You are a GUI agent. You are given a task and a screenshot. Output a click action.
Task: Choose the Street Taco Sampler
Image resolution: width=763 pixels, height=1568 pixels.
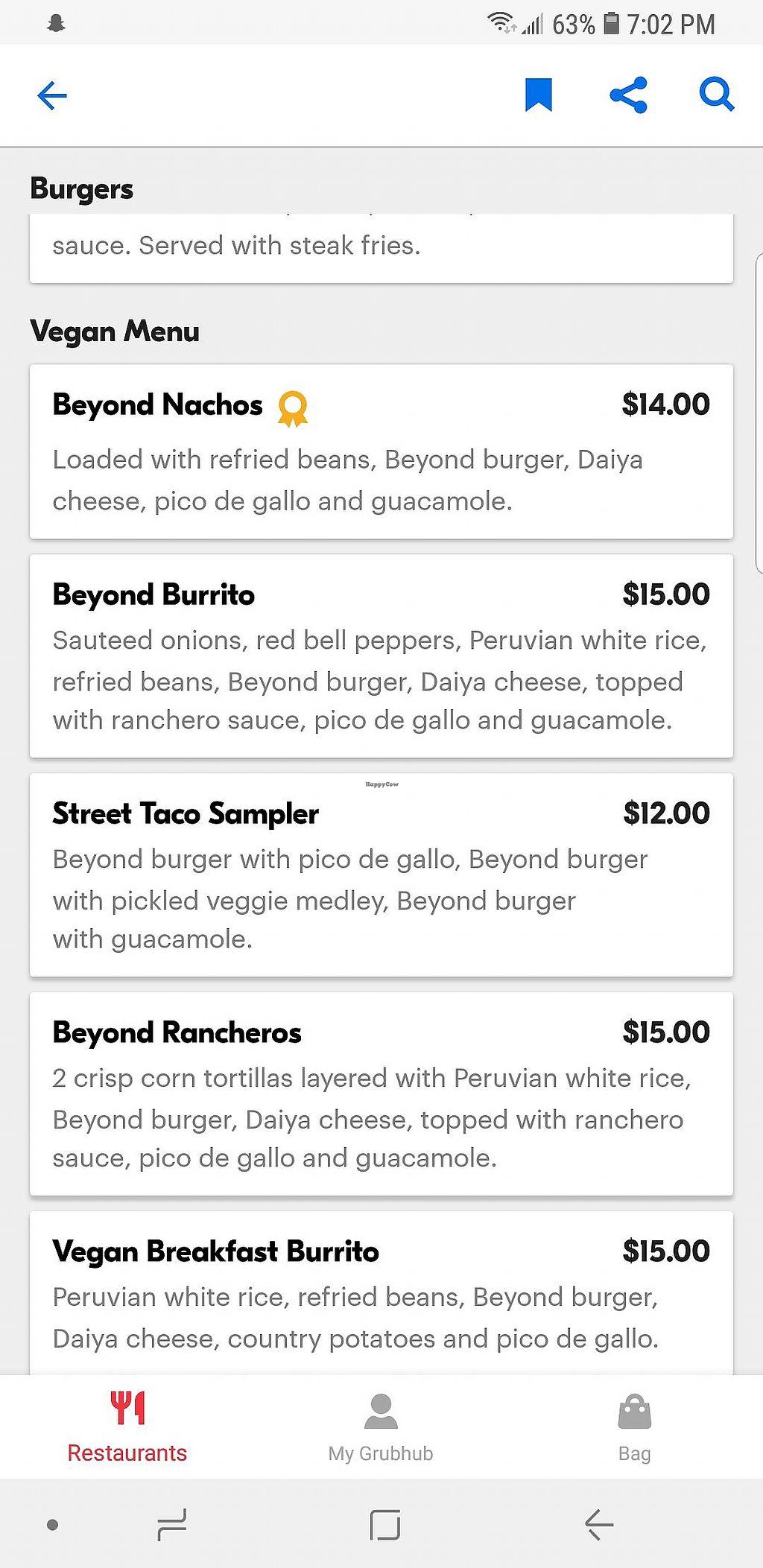381,875
